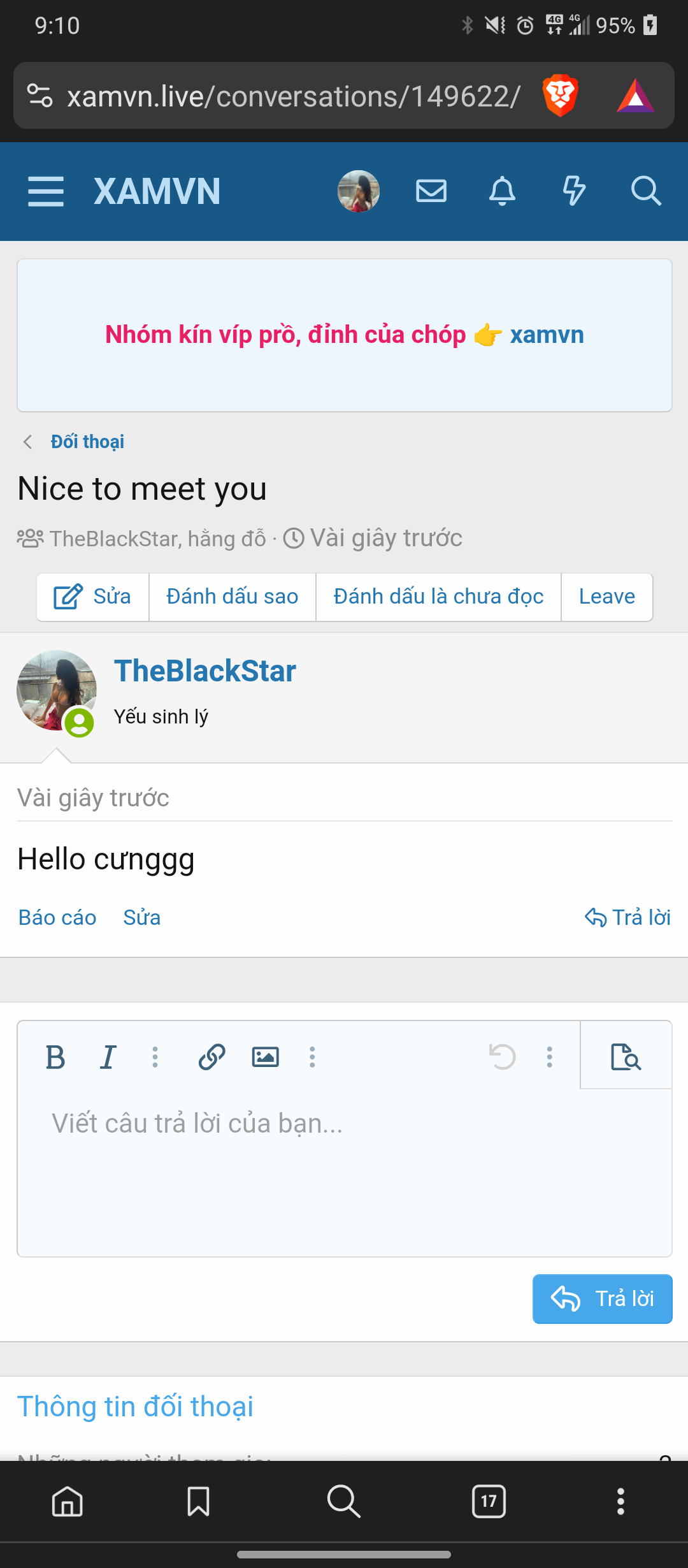Open browser tab switcher showing 17 tabs
688x1568 pixels.
tap(489, 1501)
